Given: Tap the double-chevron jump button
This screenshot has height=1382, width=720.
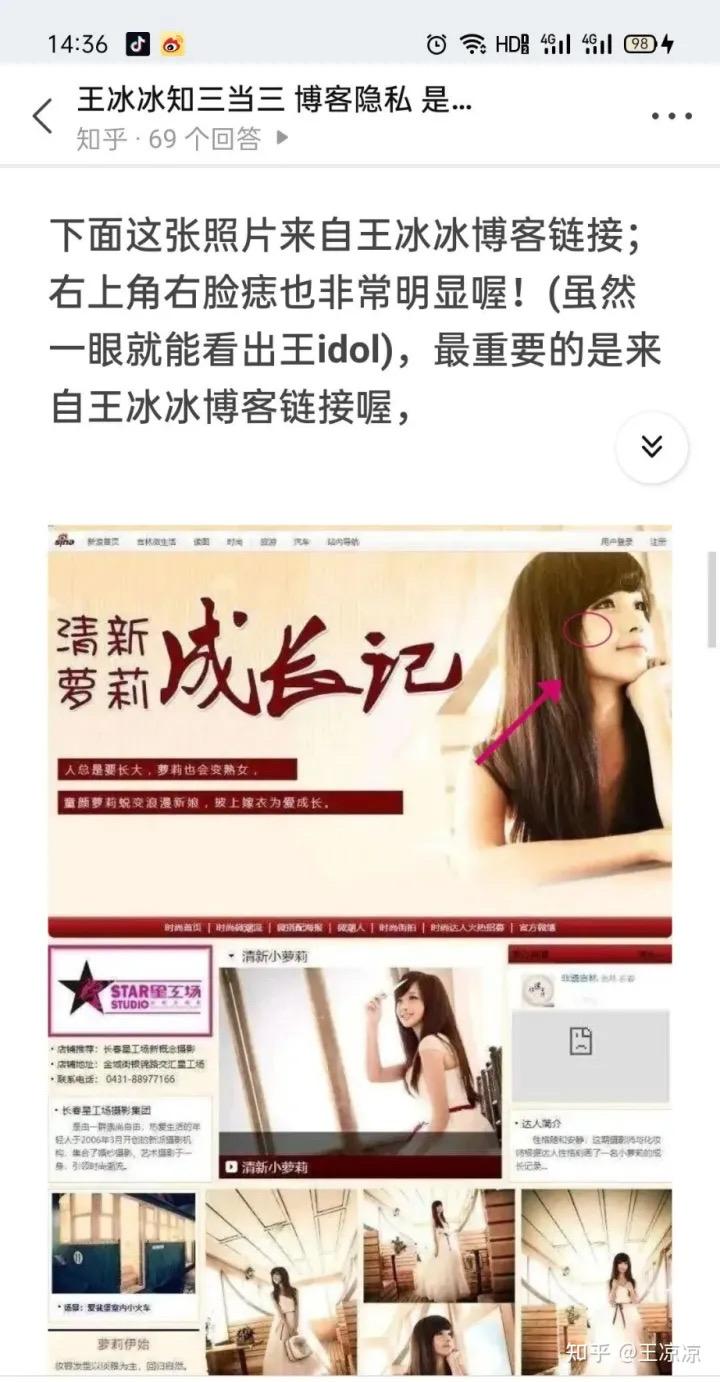Looking at the screenshot, I should tap(652, 447).
